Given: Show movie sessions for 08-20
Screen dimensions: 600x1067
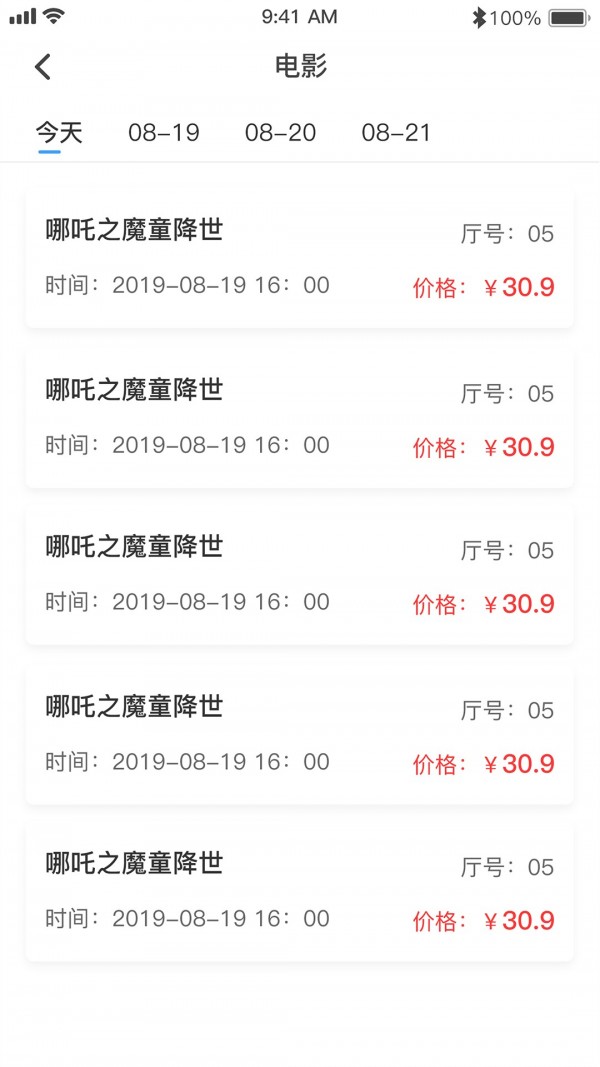Looking at the screenshot, I should pos(280,133).
